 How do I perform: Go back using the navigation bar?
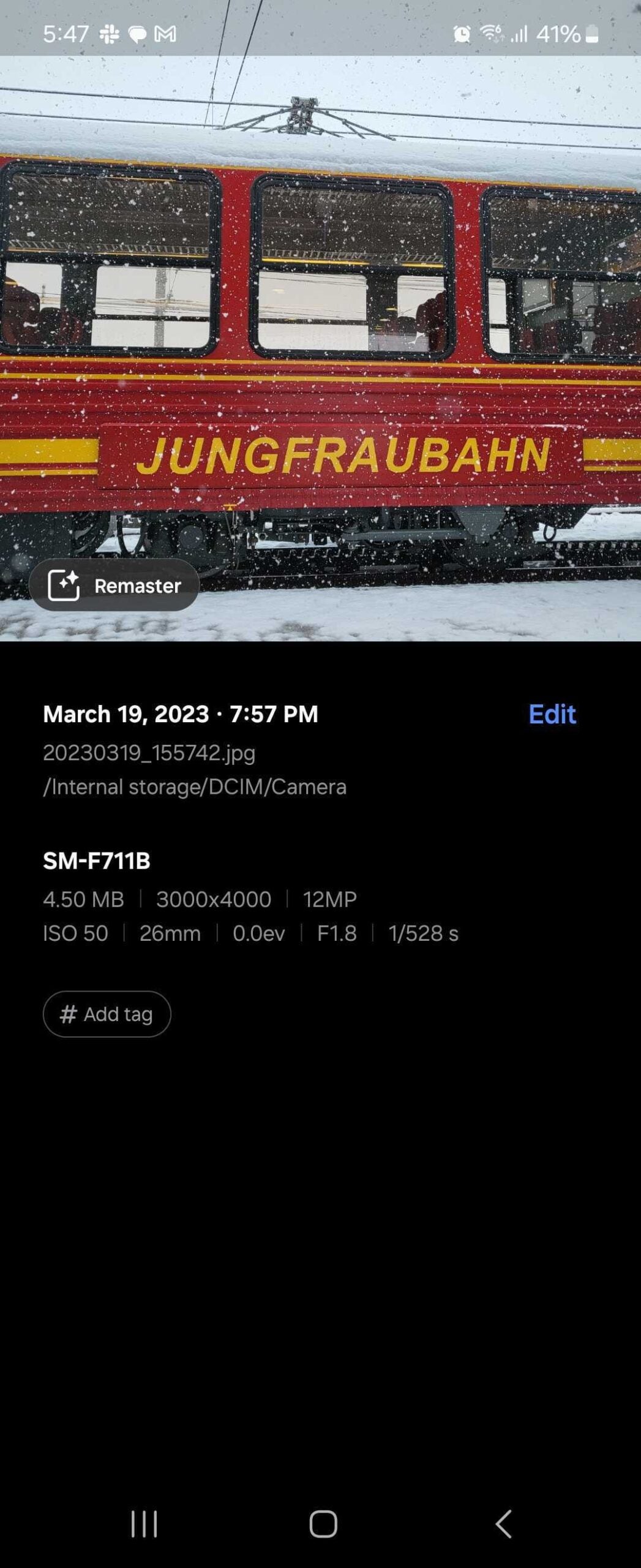503,1523
